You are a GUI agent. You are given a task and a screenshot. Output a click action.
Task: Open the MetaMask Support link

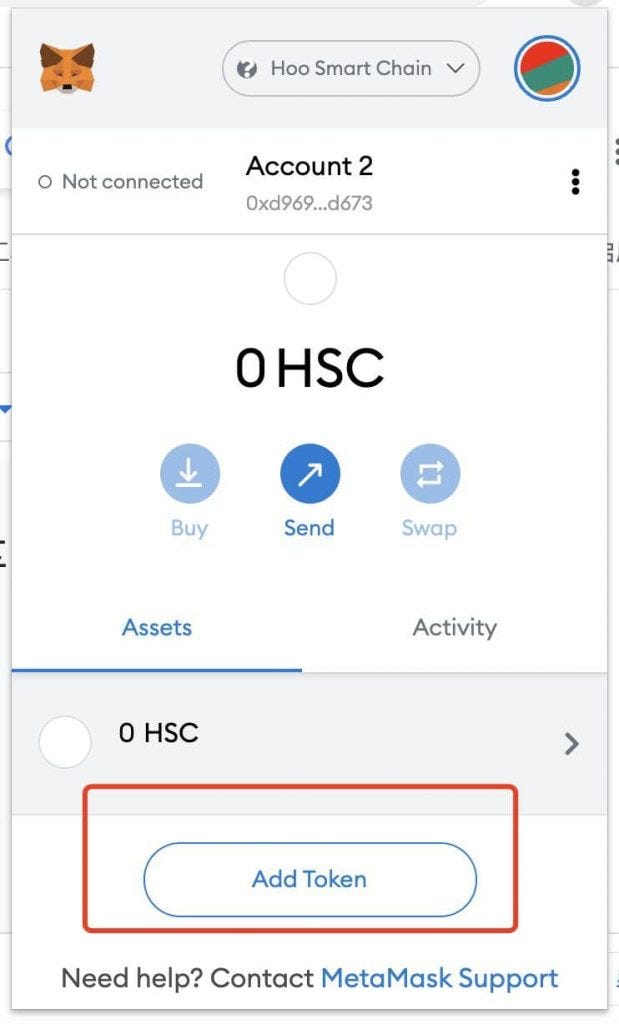(x=439, y=978)
